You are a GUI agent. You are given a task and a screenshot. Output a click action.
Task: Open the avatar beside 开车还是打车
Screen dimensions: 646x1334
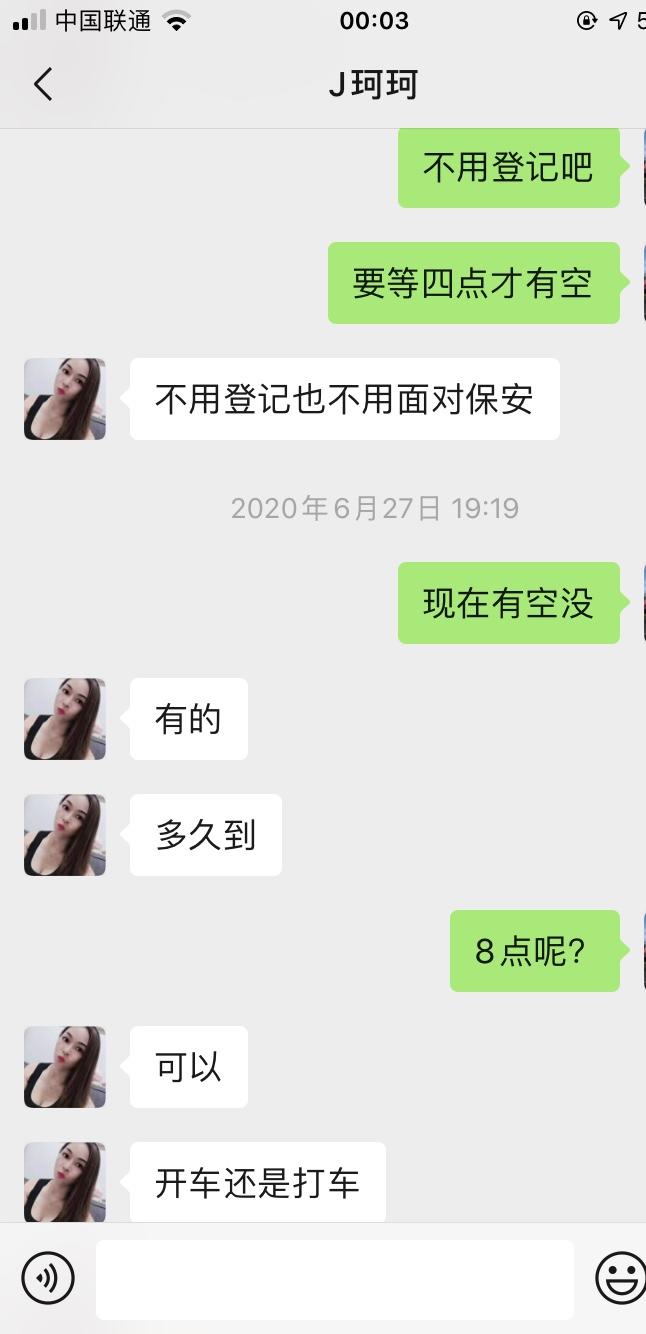pyautogui.click(x=65, y=1182)
